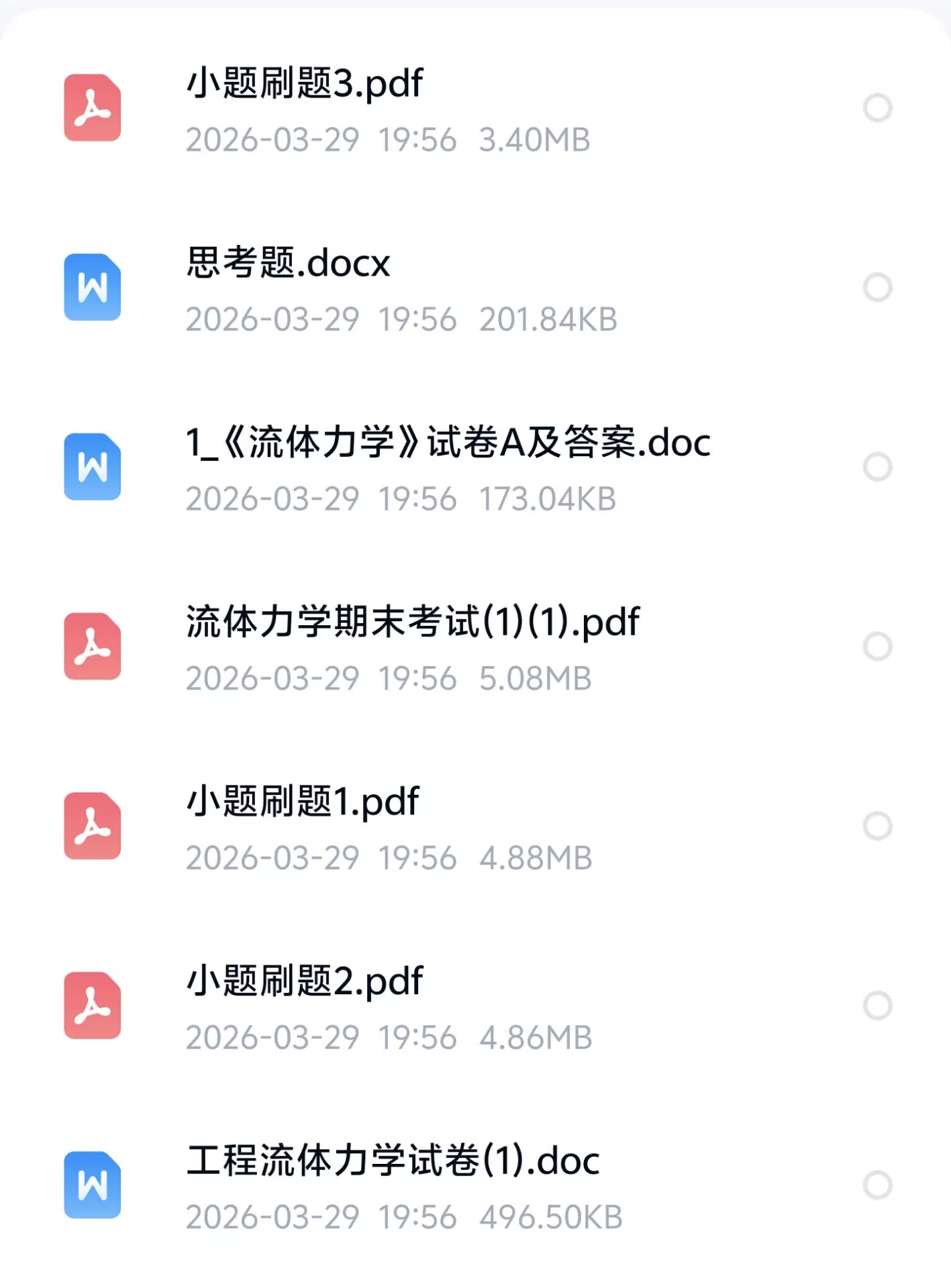Click the 1_《流体力学》试卷A及答案.doc title
The height and width of the screenshot is (1288, 951).
[x=448, y=444]
